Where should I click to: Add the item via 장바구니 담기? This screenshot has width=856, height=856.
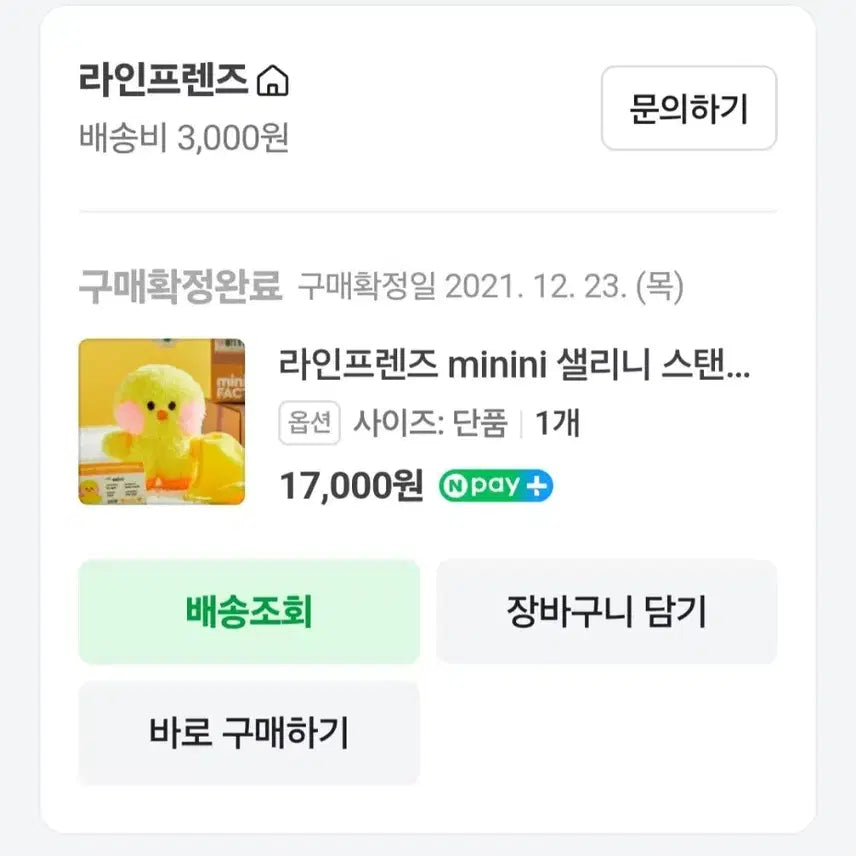pyautogui.click(x=606, y=611)
